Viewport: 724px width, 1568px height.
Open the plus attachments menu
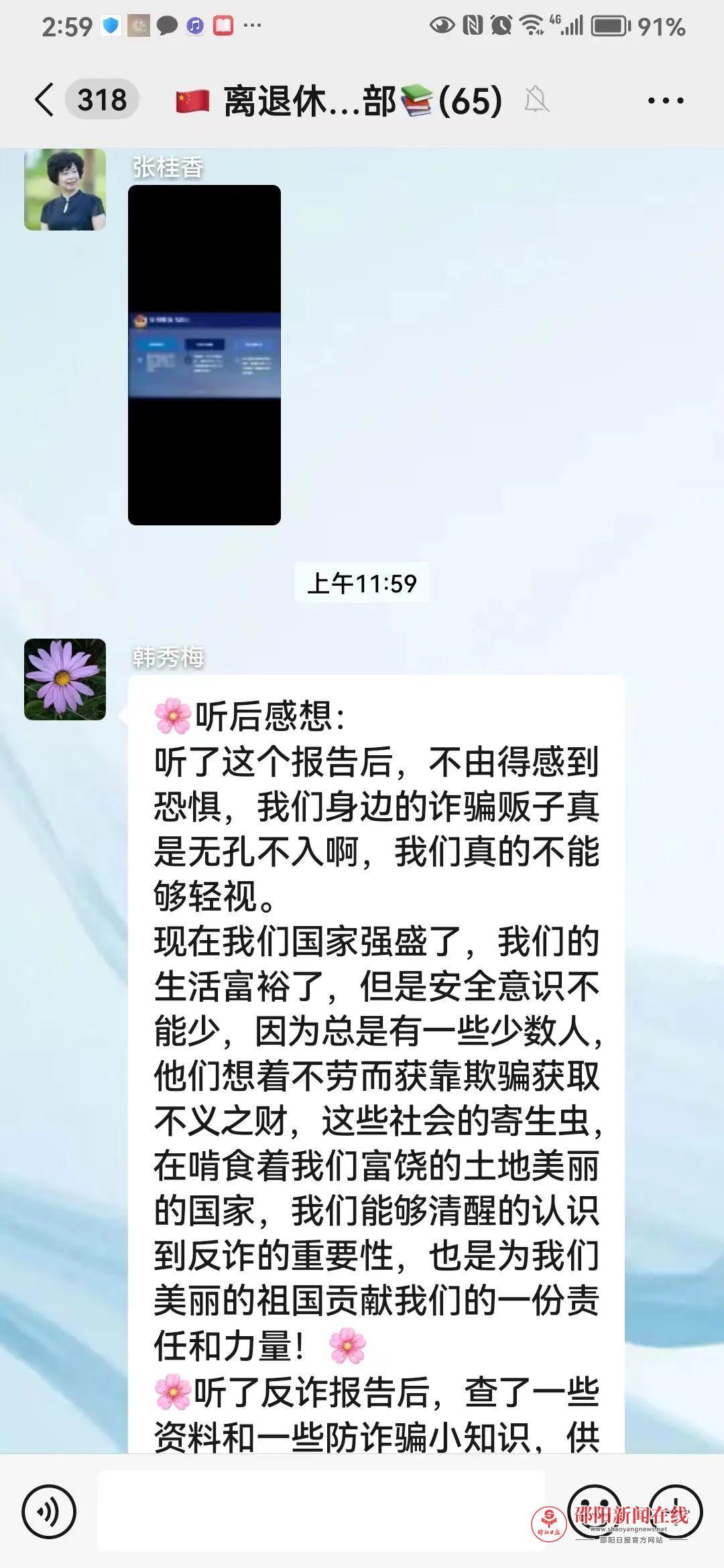pyautogui.click(x=676, y=1512)
